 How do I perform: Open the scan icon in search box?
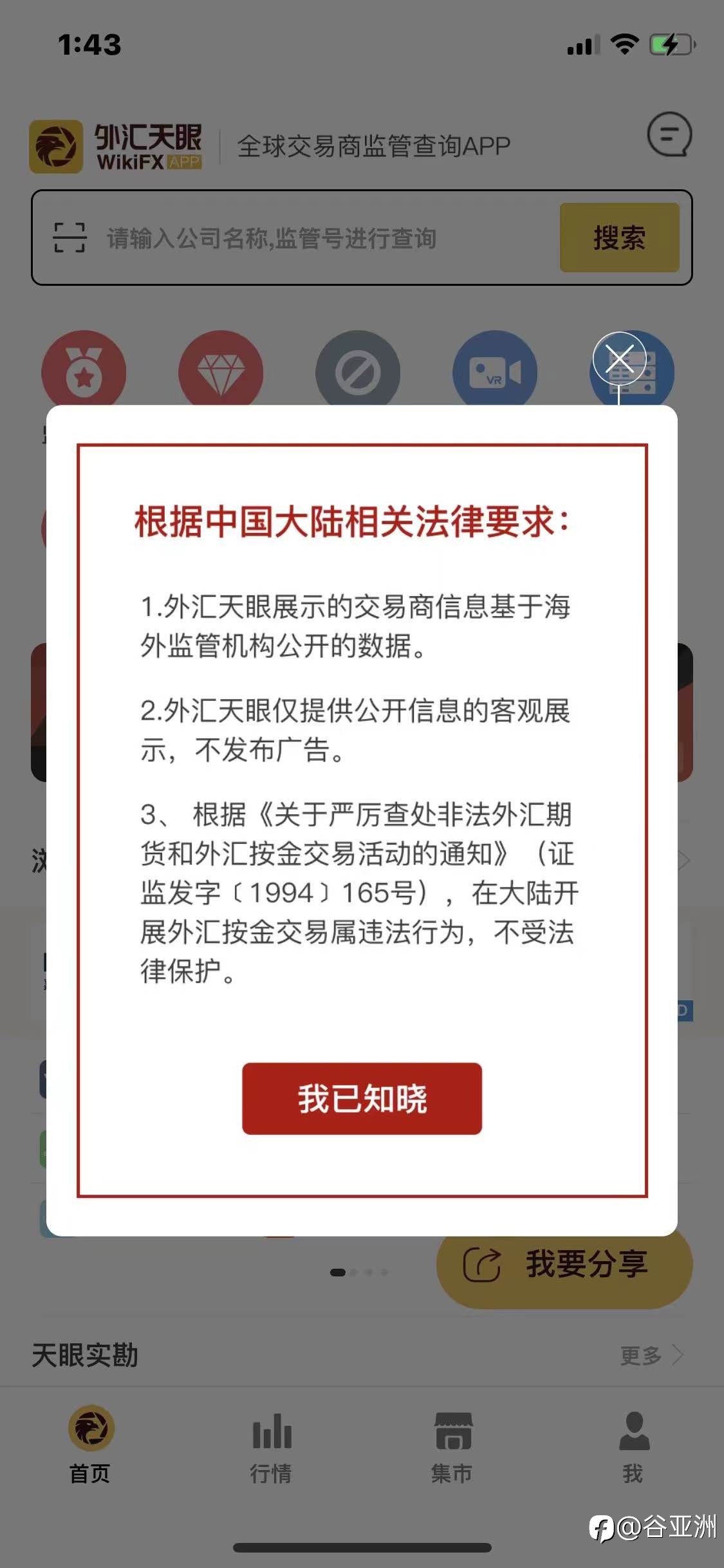70,238
